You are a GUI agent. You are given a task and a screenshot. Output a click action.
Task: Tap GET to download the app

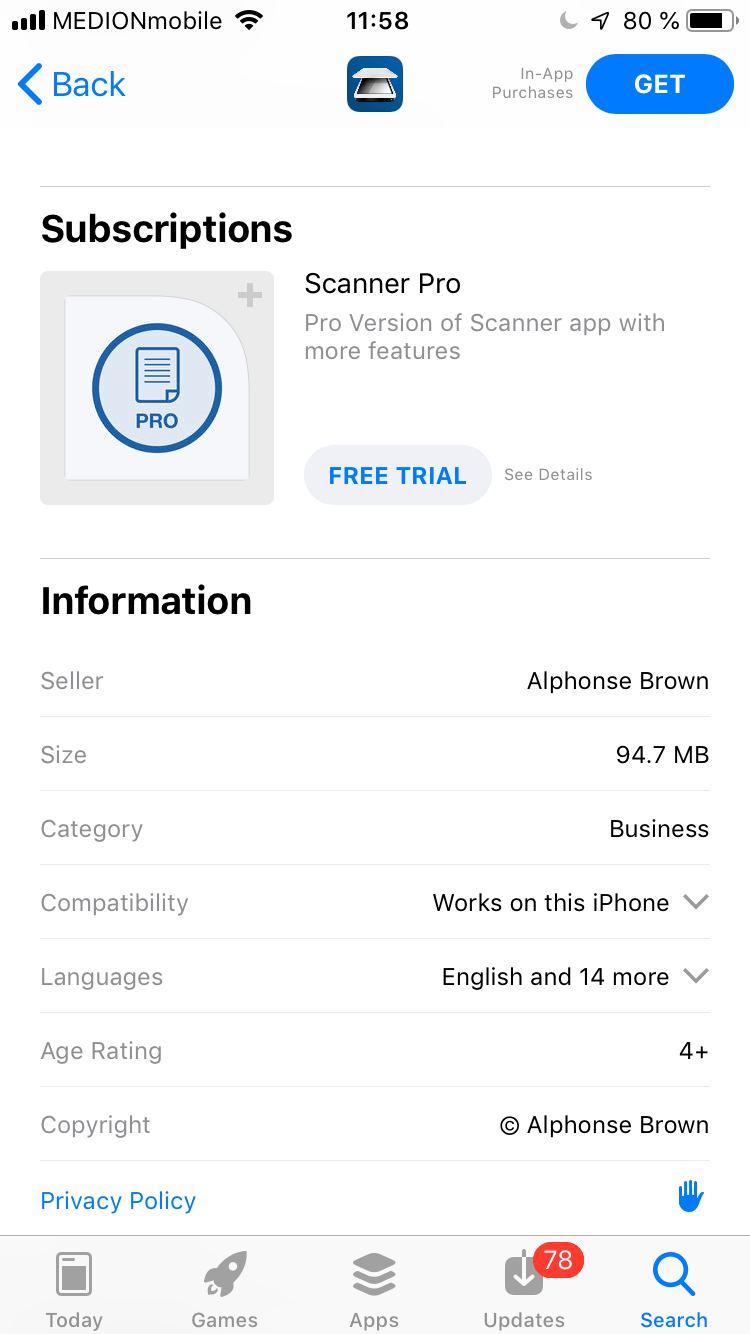tap(659, 84)
